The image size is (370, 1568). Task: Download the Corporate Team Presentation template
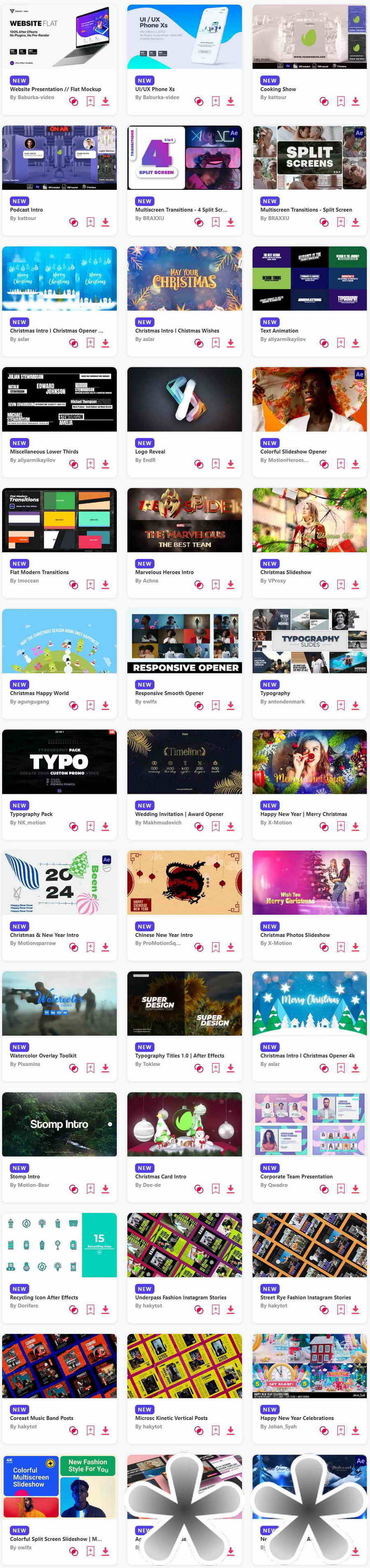pos(355,1188)
